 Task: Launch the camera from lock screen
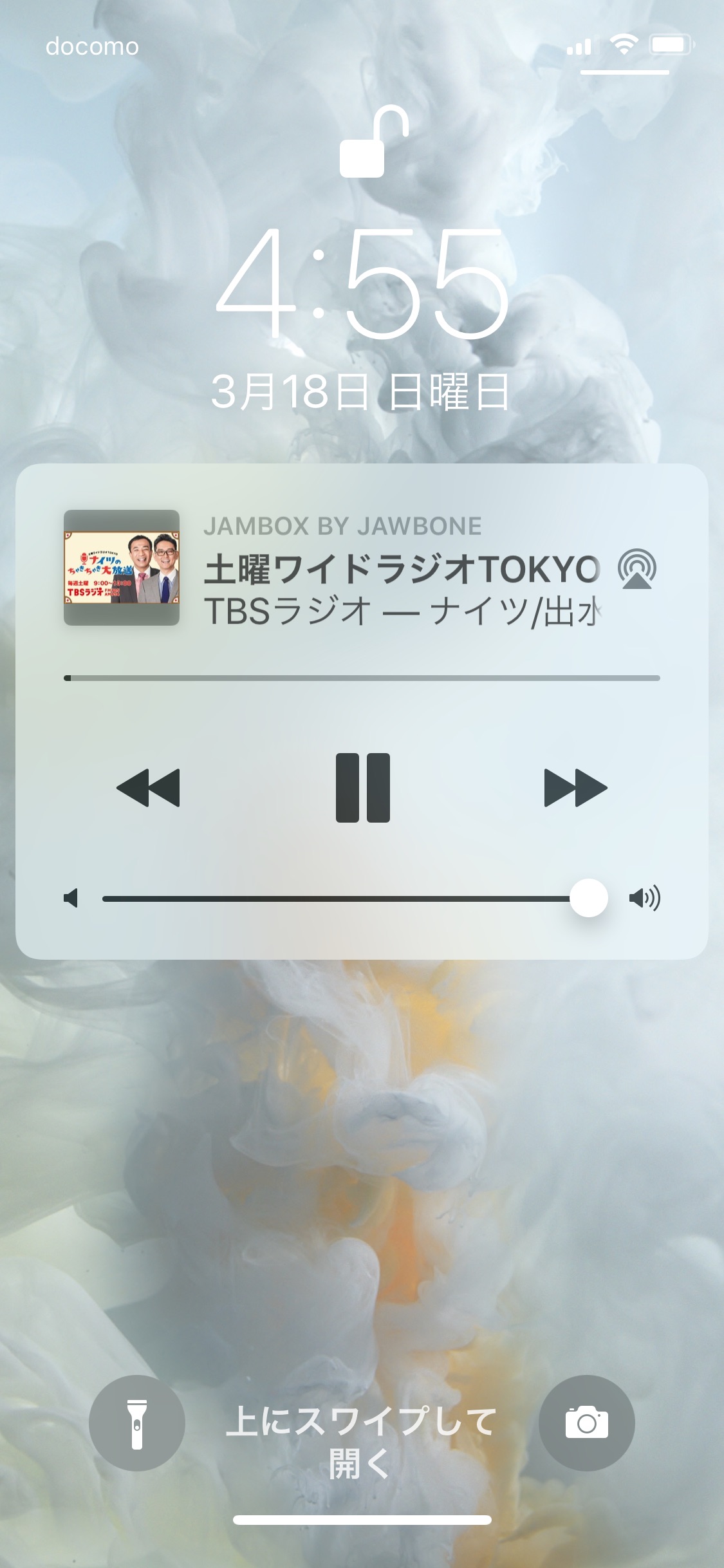(586, 1423)
